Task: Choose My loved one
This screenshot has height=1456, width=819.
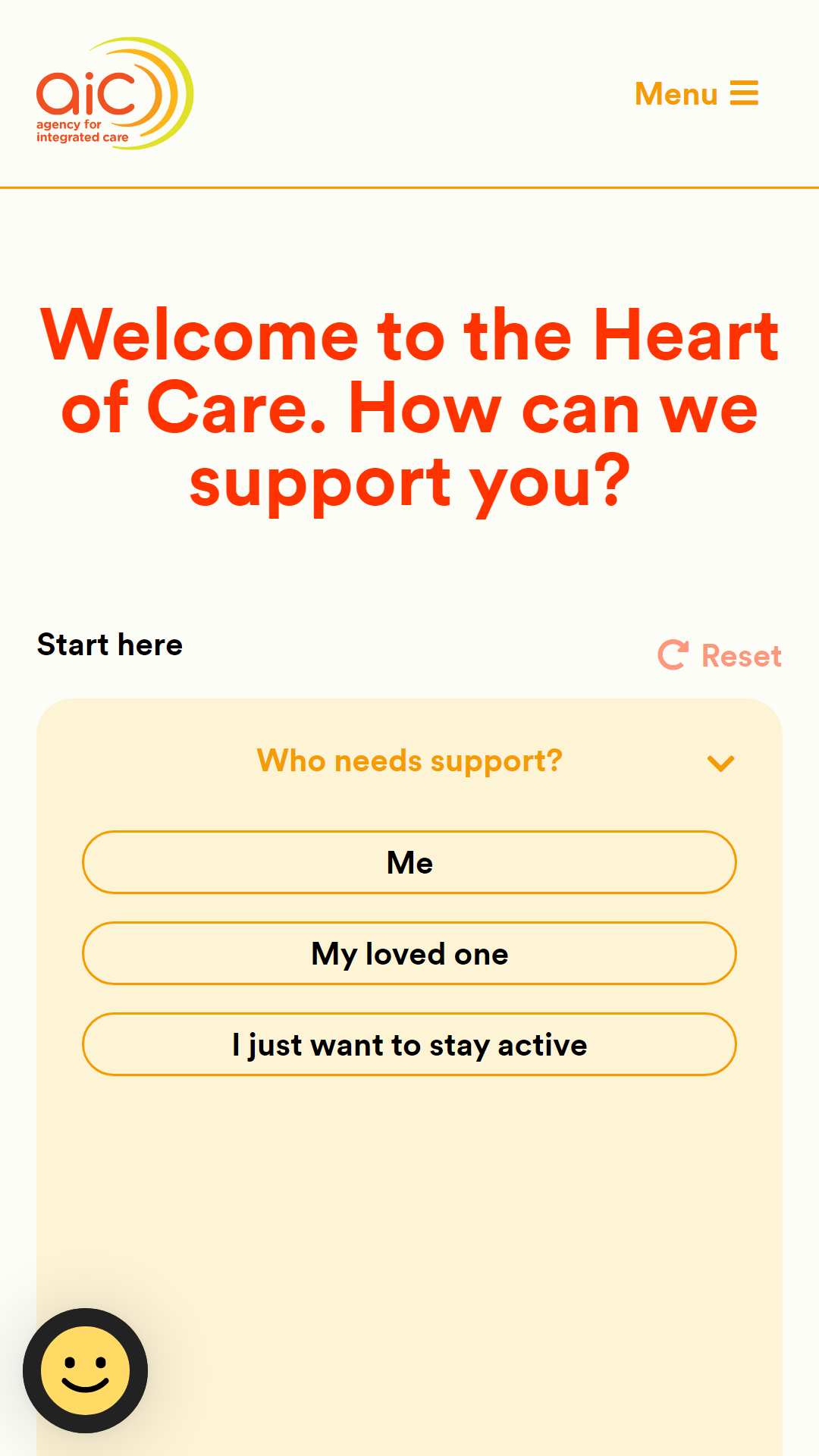Action: (409, 953)
